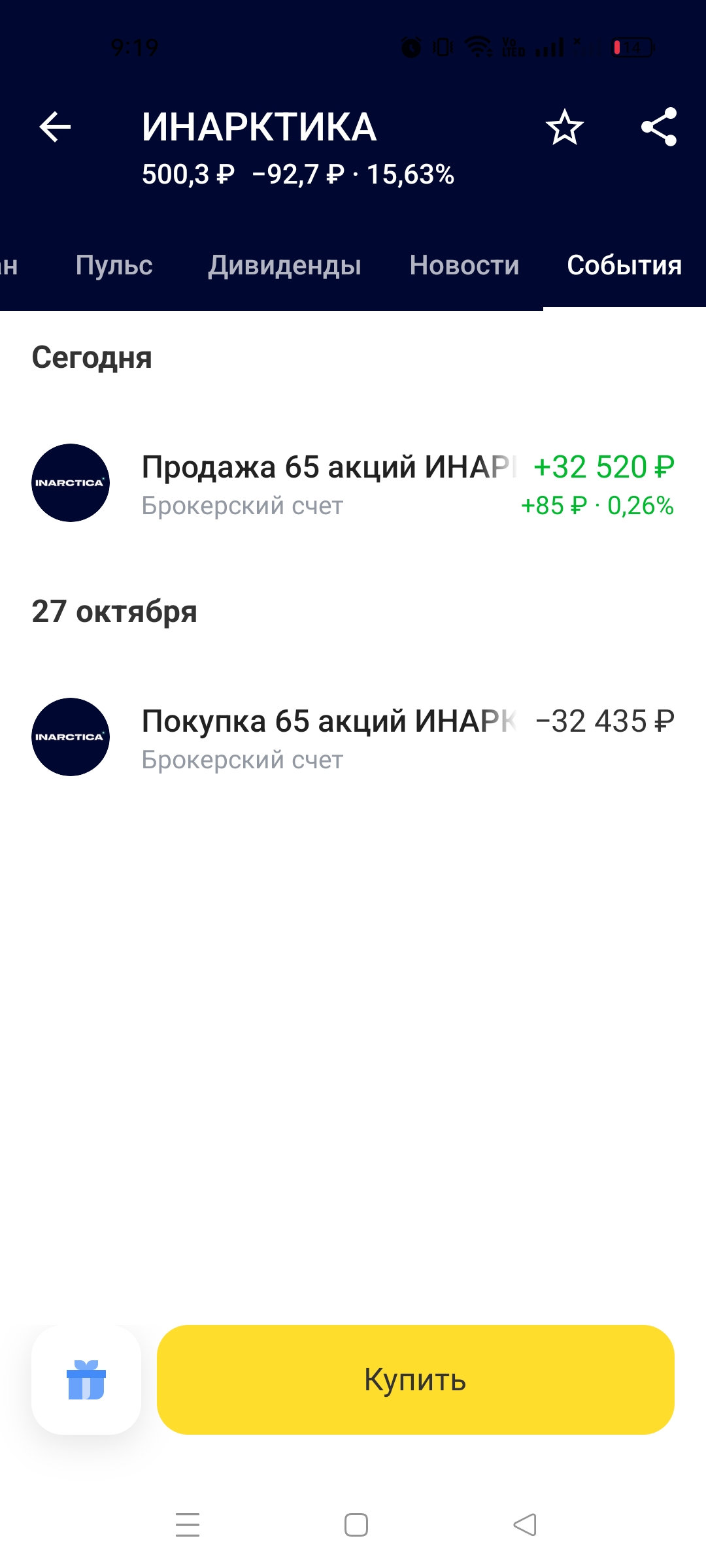706x1568 pixels.
Task: Tap the yellow Купить button
Action: point(416,1380)
